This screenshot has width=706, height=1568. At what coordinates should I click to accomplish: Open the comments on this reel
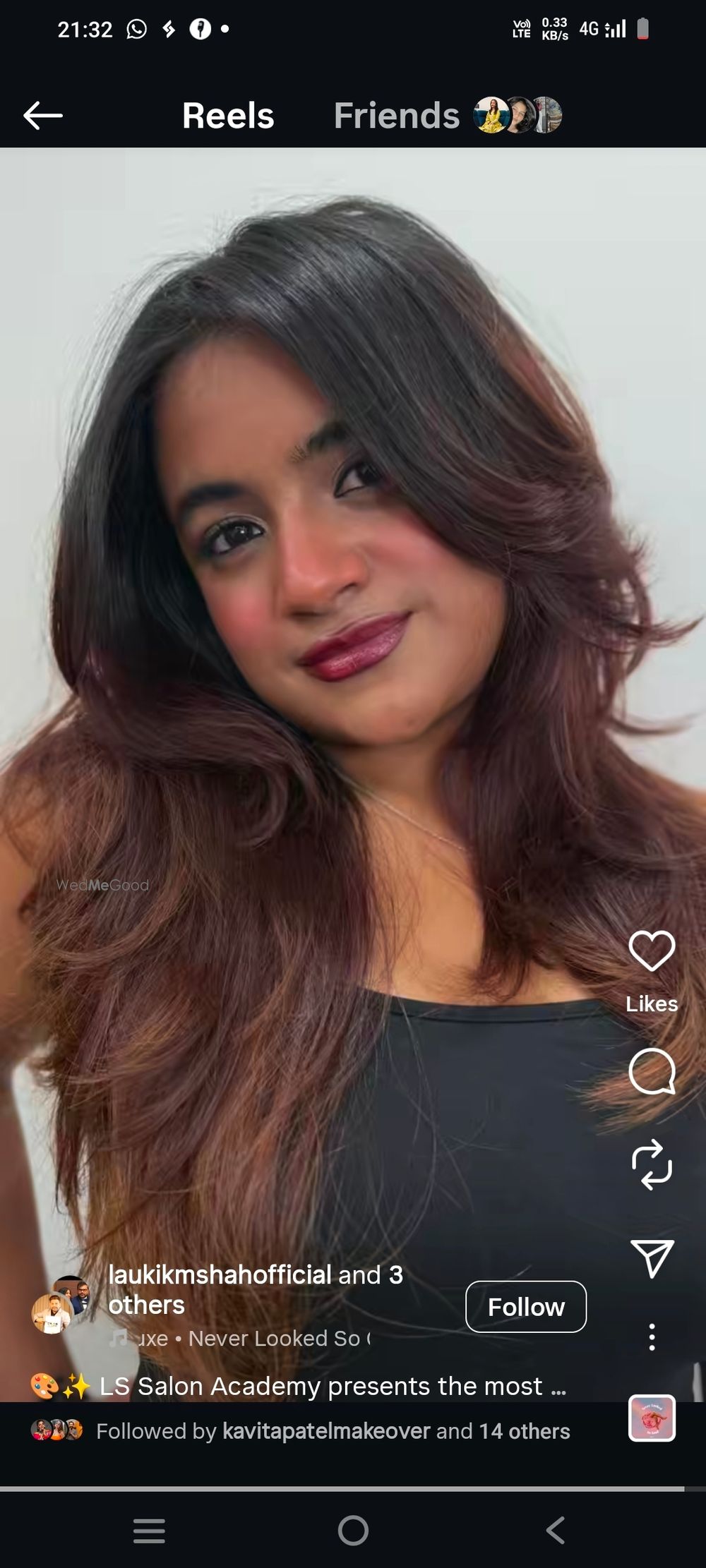(651, 1071)
